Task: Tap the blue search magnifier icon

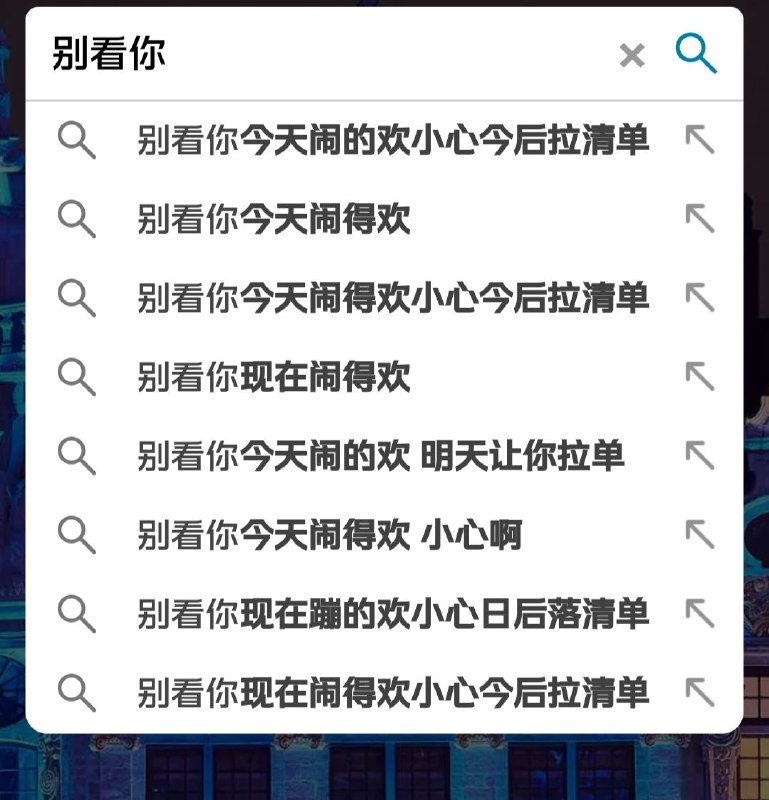Action: tap(697, 55)
